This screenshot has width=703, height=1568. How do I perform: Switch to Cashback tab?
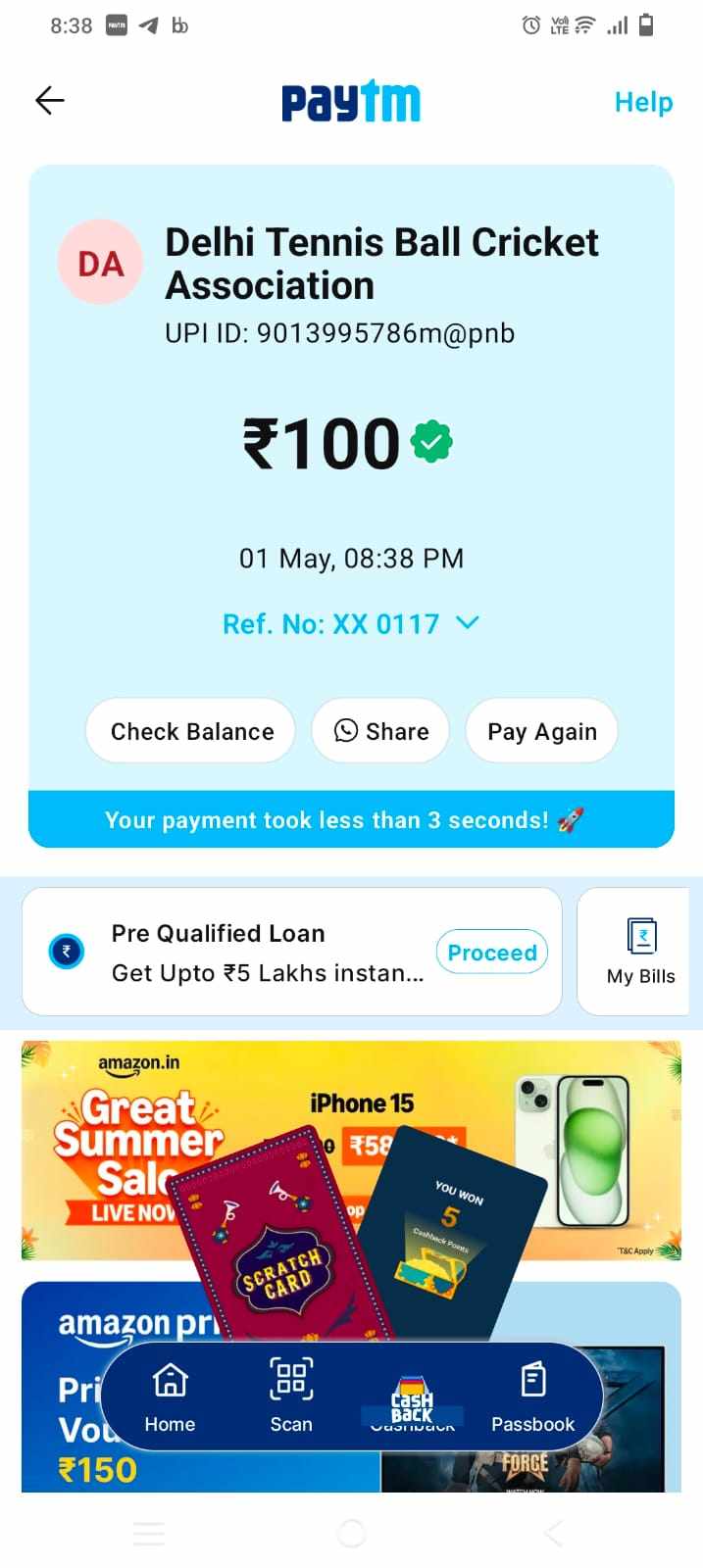(412, 1403)
